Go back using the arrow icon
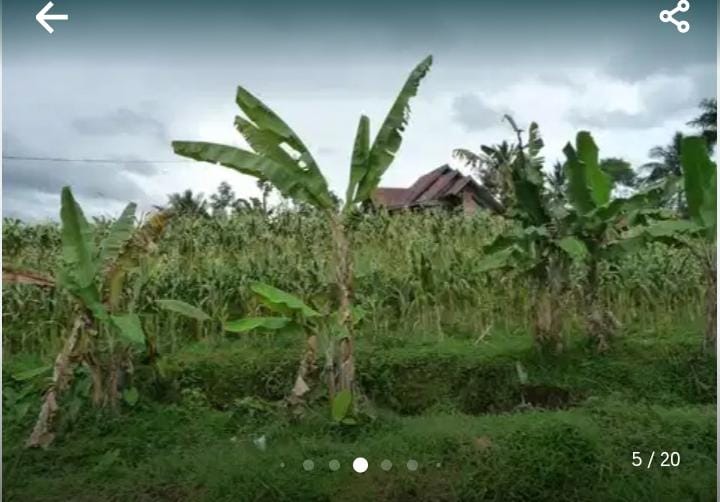Screen dimensions: 720x502 (x=51, y=17)
